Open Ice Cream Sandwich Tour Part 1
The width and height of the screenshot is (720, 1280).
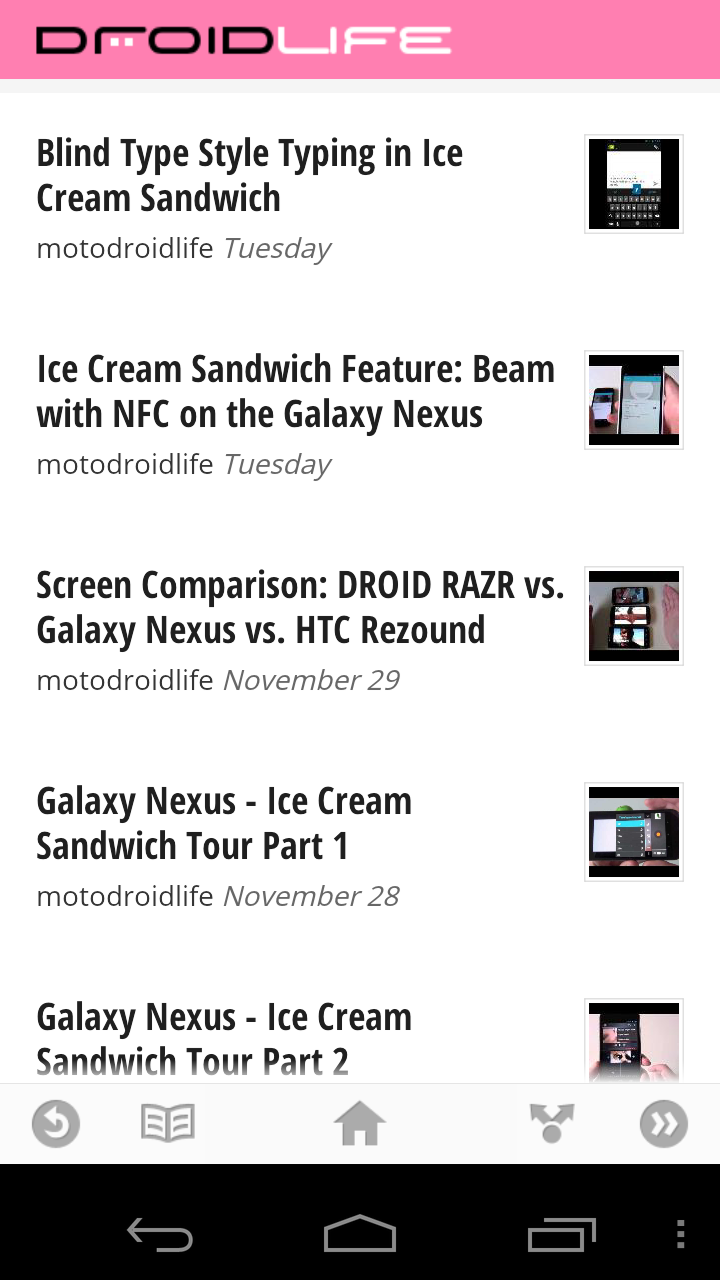[225, 824]
